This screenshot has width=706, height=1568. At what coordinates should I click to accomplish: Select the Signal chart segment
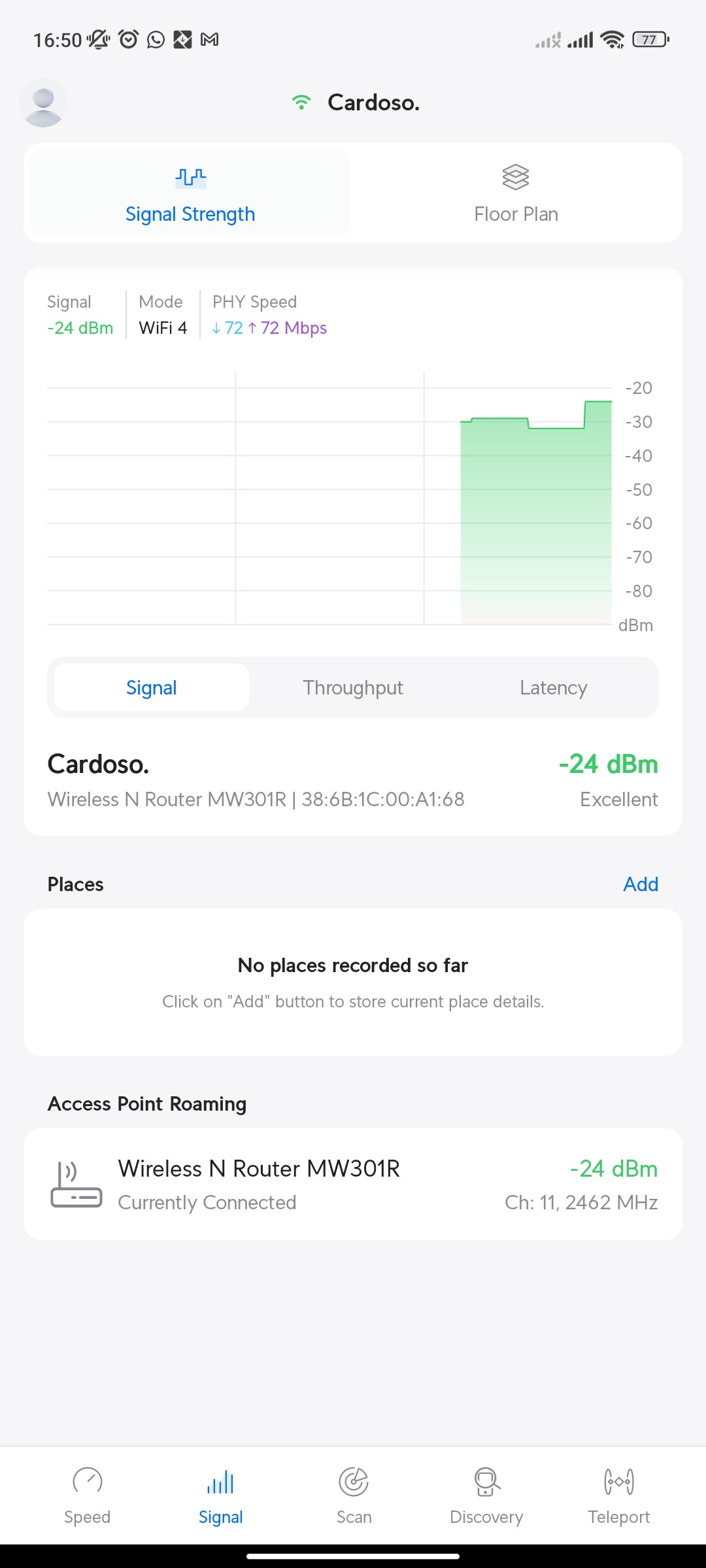(152, 687)
